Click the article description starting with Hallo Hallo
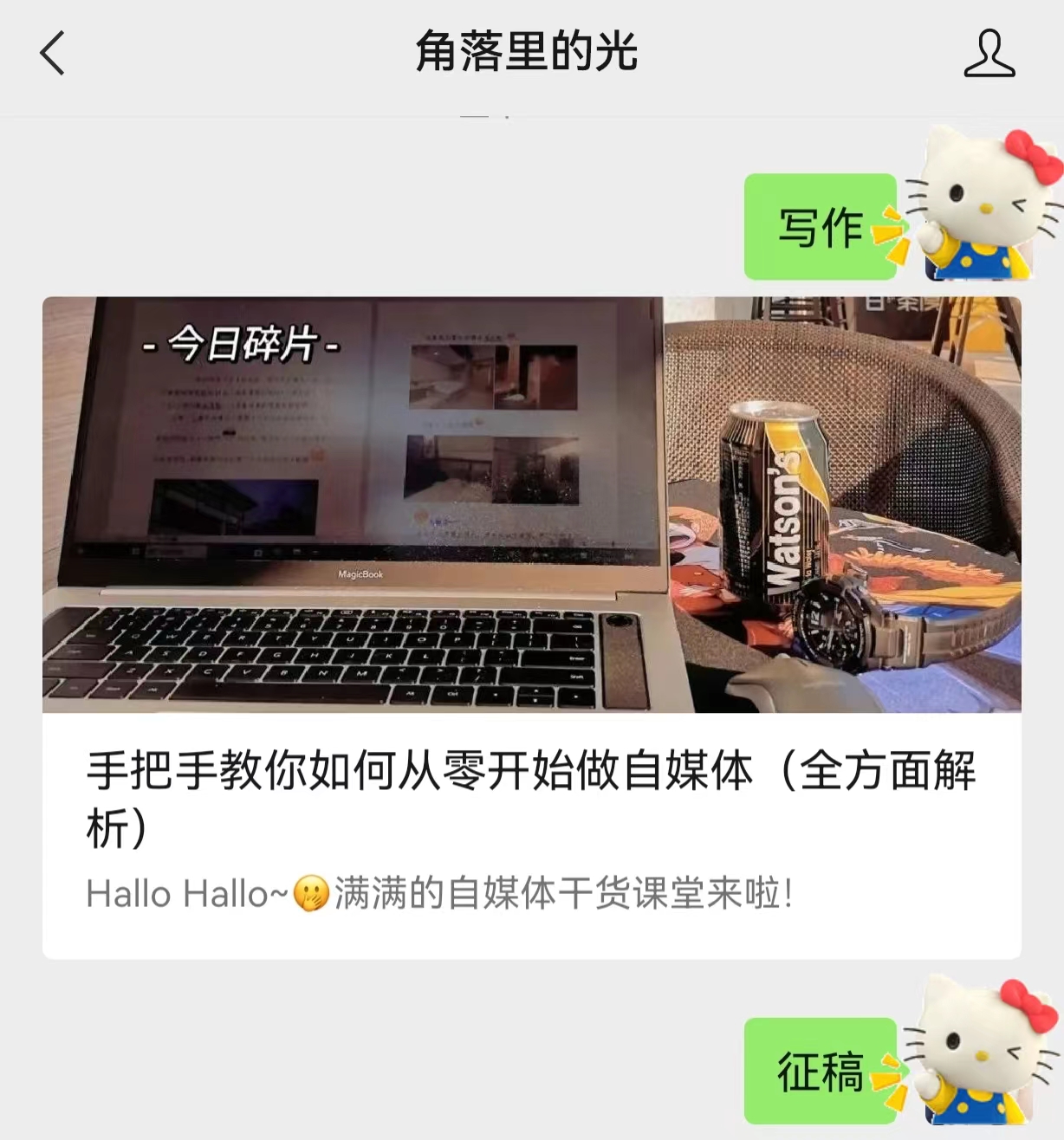 (442, 894)
